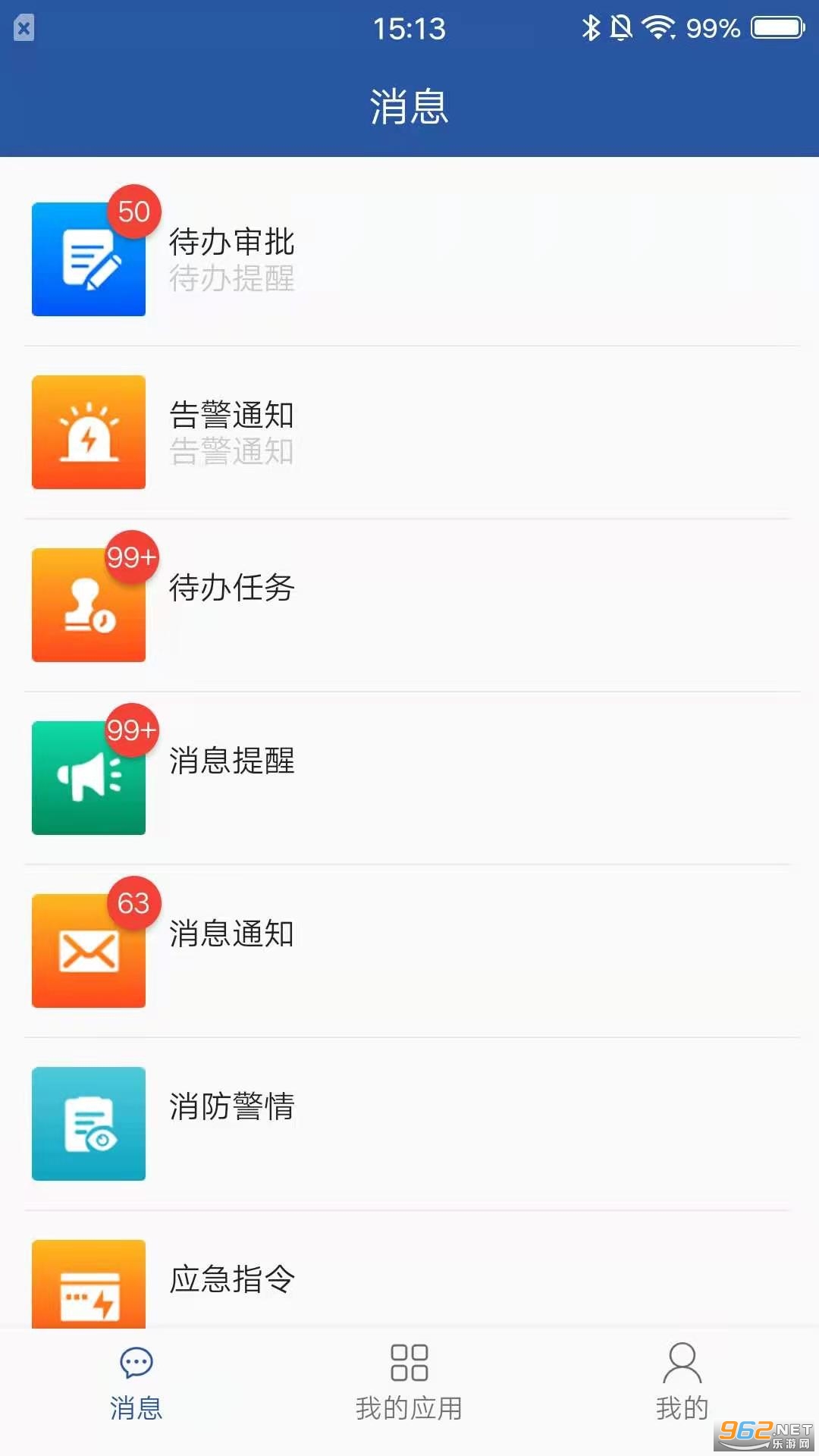Tap the chat bubble icon above 消息
Viewport: 819px width, 1456px height.
coord(137,1363)
